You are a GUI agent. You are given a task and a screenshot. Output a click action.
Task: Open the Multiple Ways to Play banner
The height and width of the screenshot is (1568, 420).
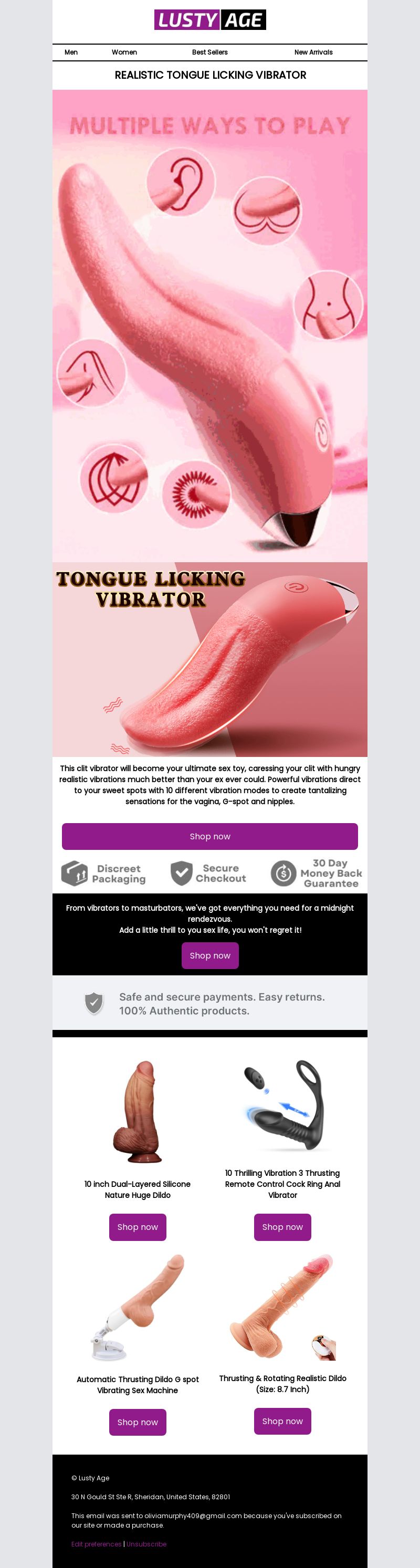tap(209, 325)
